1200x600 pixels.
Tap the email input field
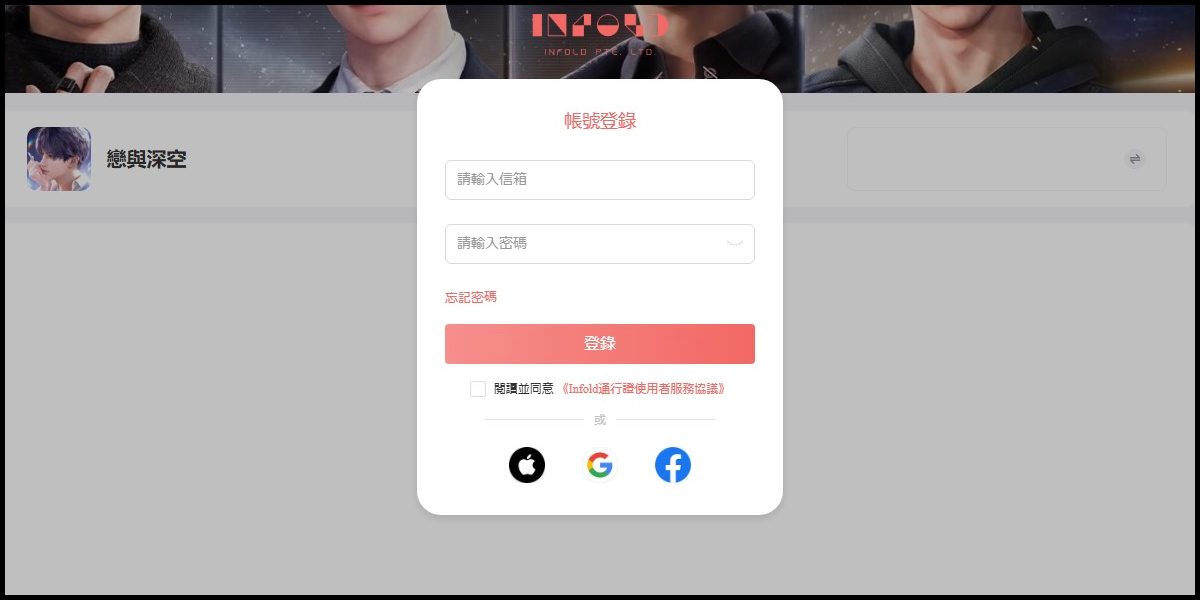point(599,180)
